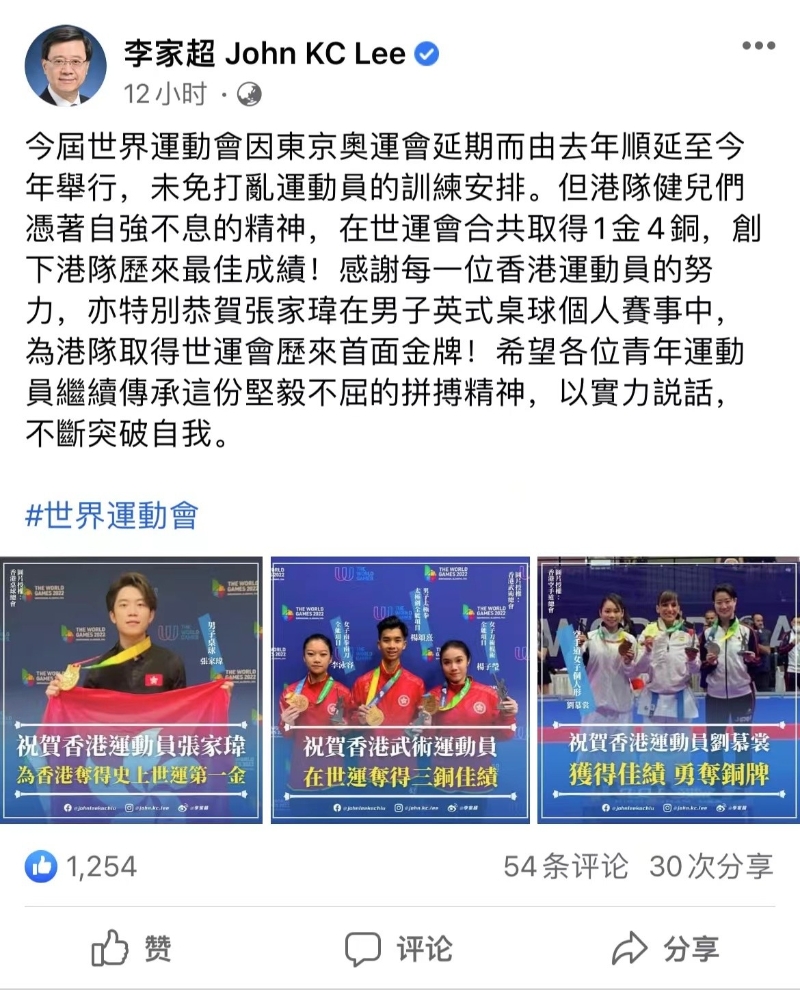View the 張家瑋 gold medal photo

click(133, 689)
